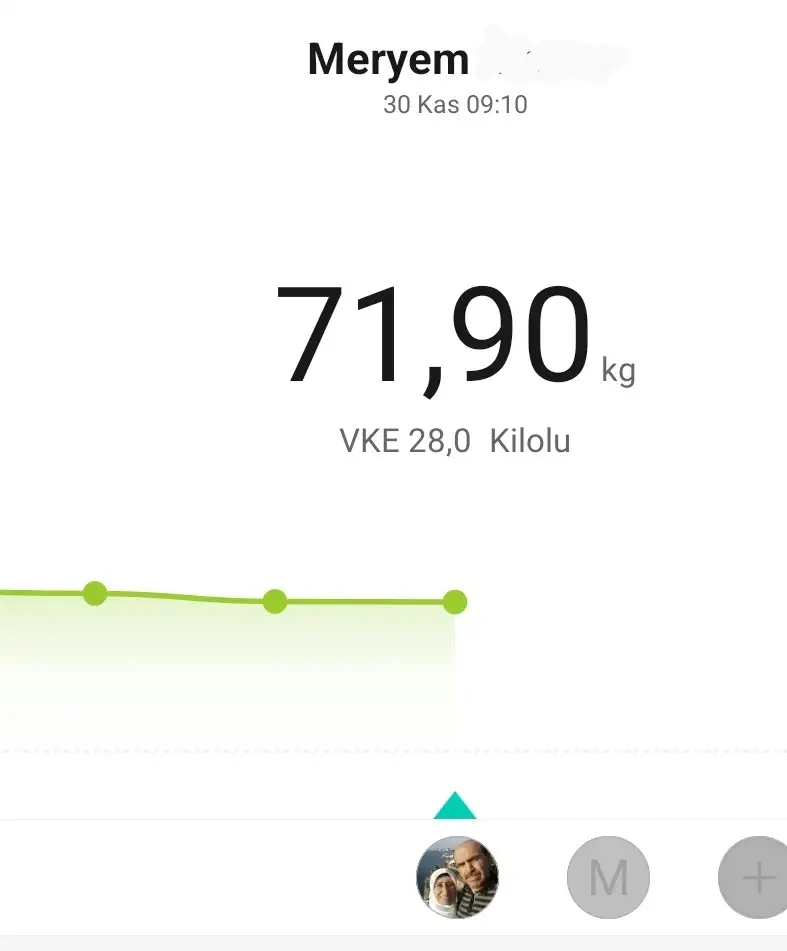Add a new user with plus button
This screenshot has height=951, width=787.
pyautogui.click(x=755, y=877)
